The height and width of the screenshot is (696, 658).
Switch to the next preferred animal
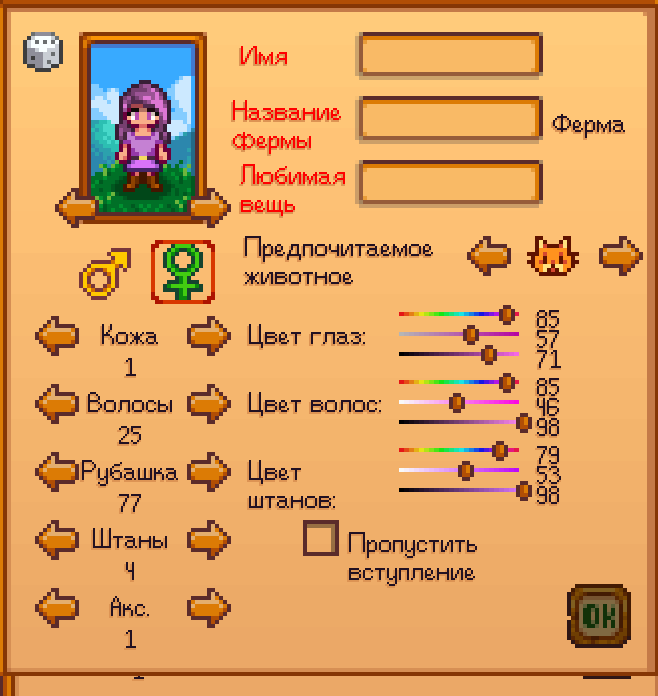click(620, 256)
